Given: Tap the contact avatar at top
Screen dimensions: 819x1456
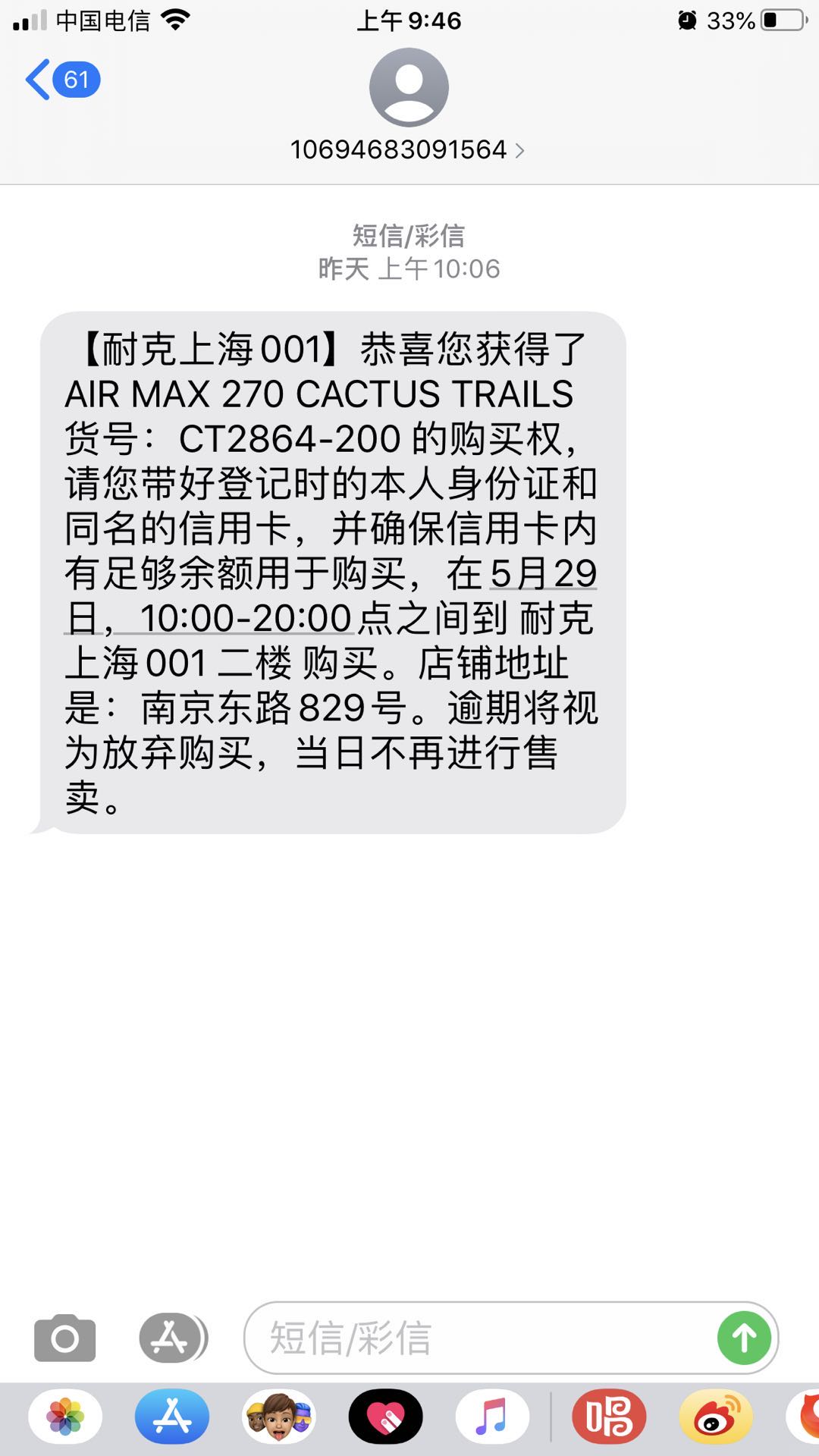Looking at the screenshot, I should click(409, 87).
